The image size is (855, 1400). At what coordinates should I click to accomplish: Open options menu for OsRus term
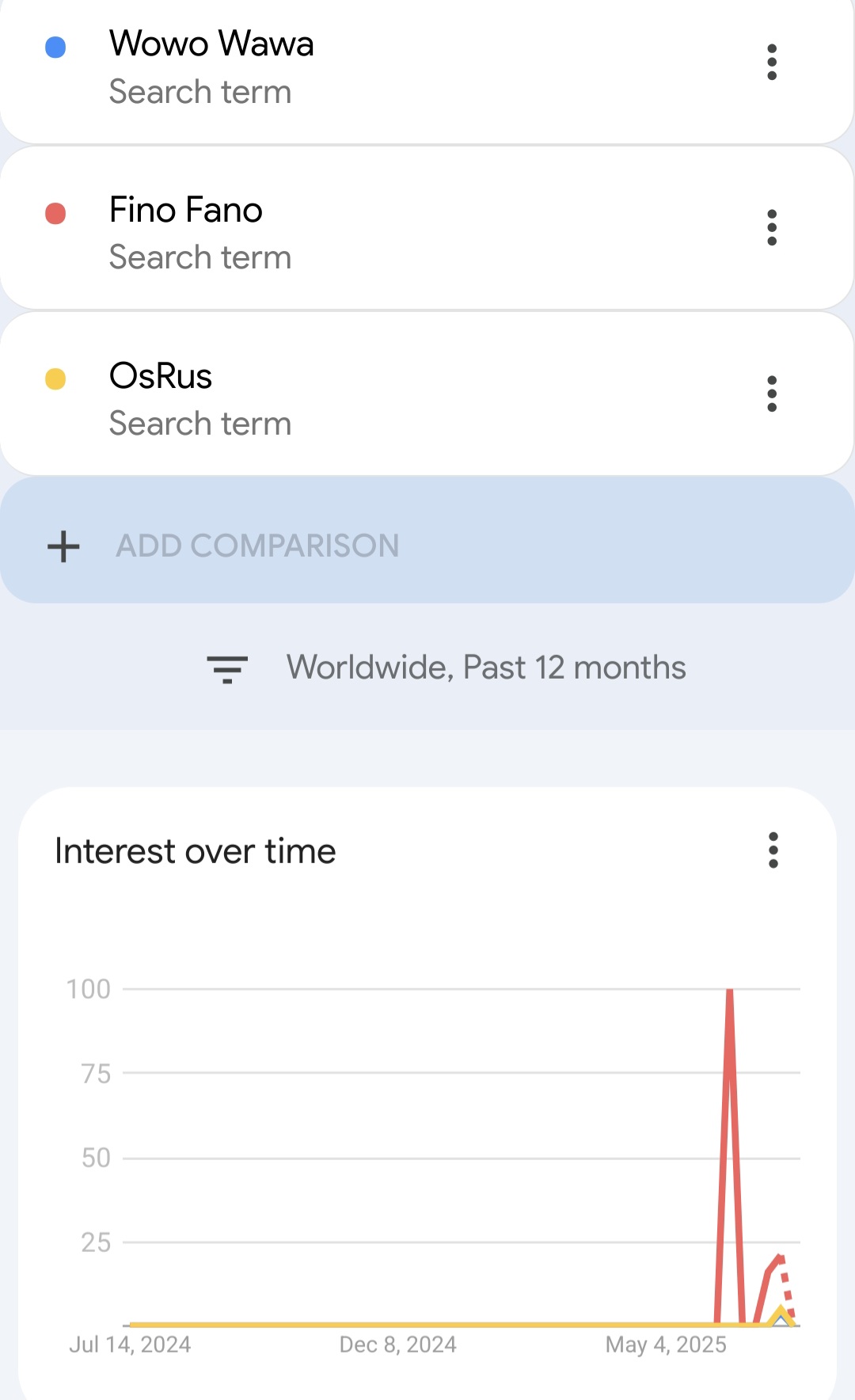pyautogui.click(x=772, y=394)
